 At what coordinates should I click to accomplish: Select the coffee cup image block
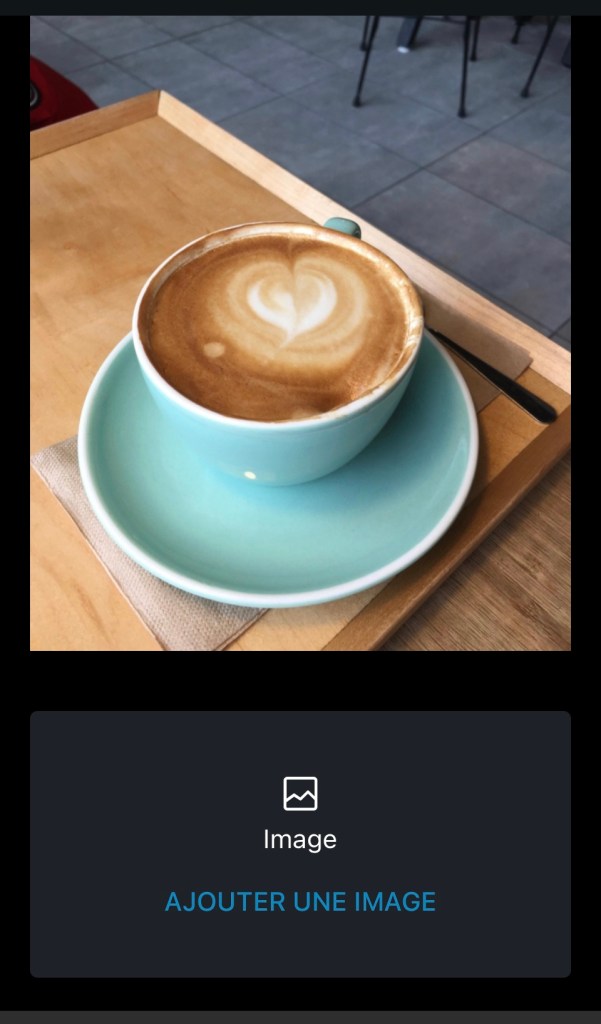click(300, 333)
